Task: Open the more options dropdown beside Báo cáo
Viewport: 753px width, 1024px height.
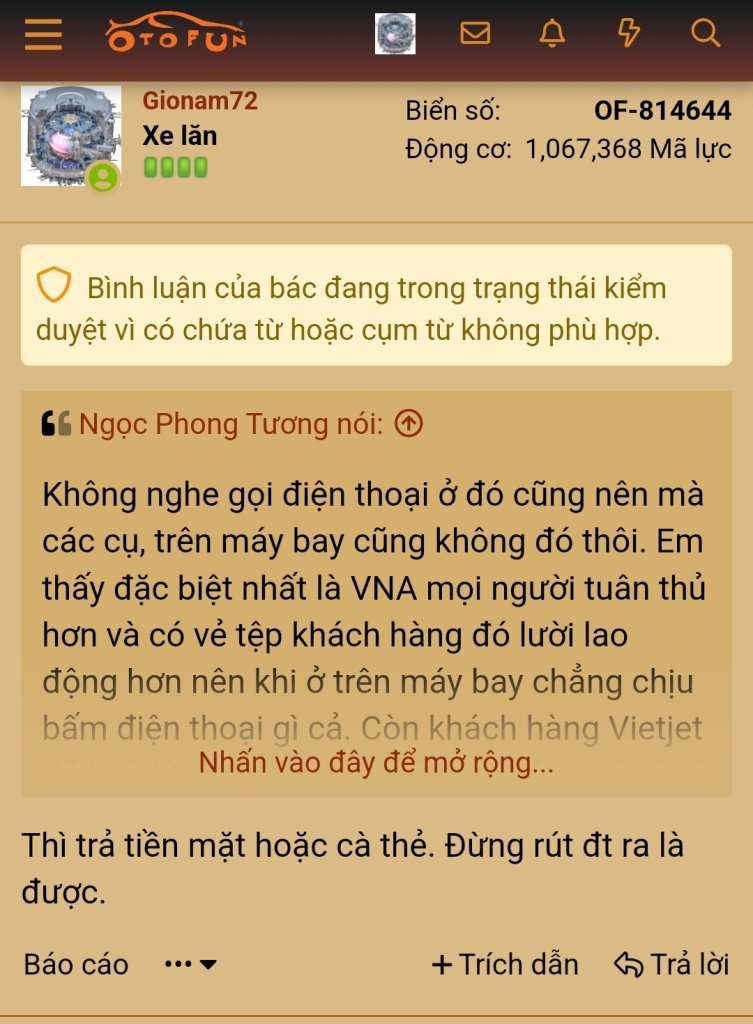Action: coord(191,965)
